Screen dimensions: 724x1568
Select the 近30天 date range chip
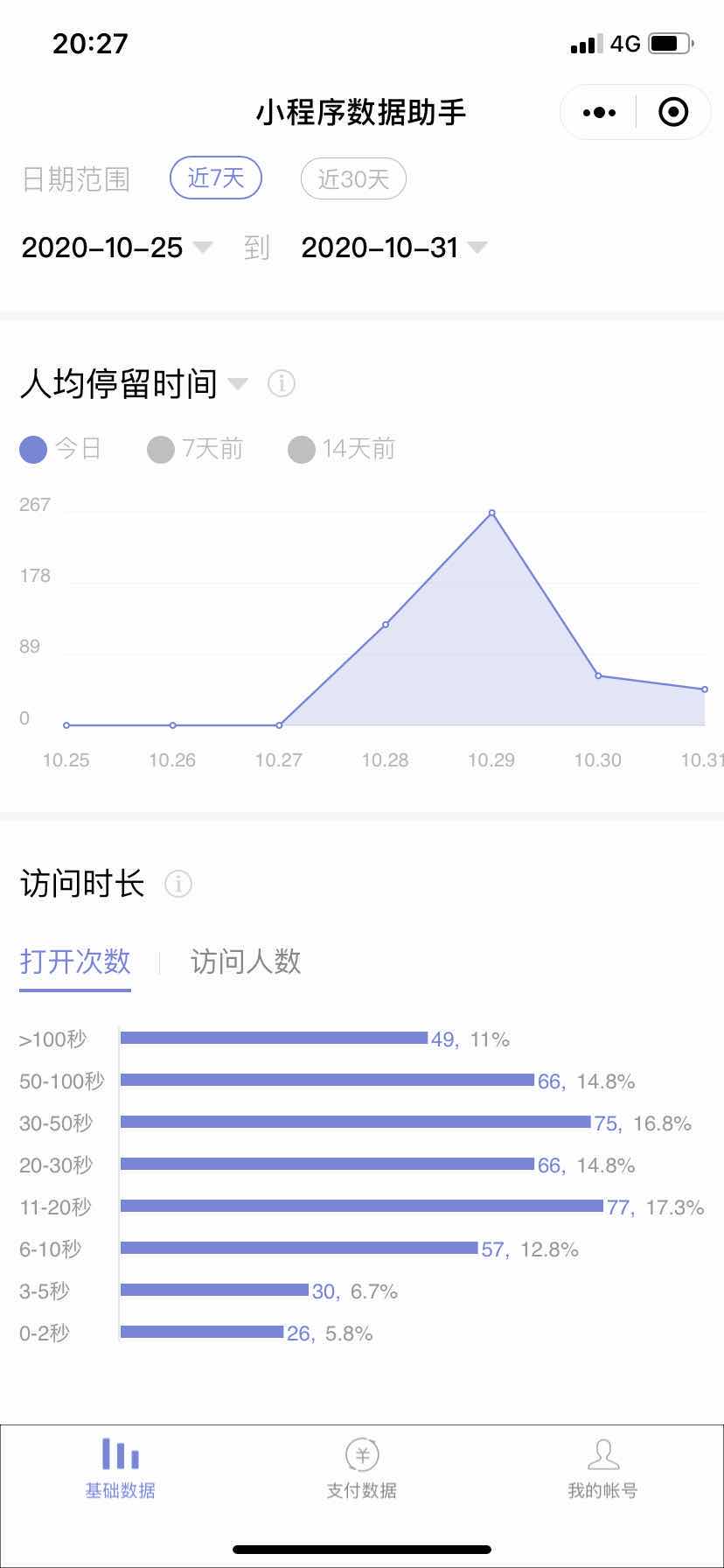(352, 178)
